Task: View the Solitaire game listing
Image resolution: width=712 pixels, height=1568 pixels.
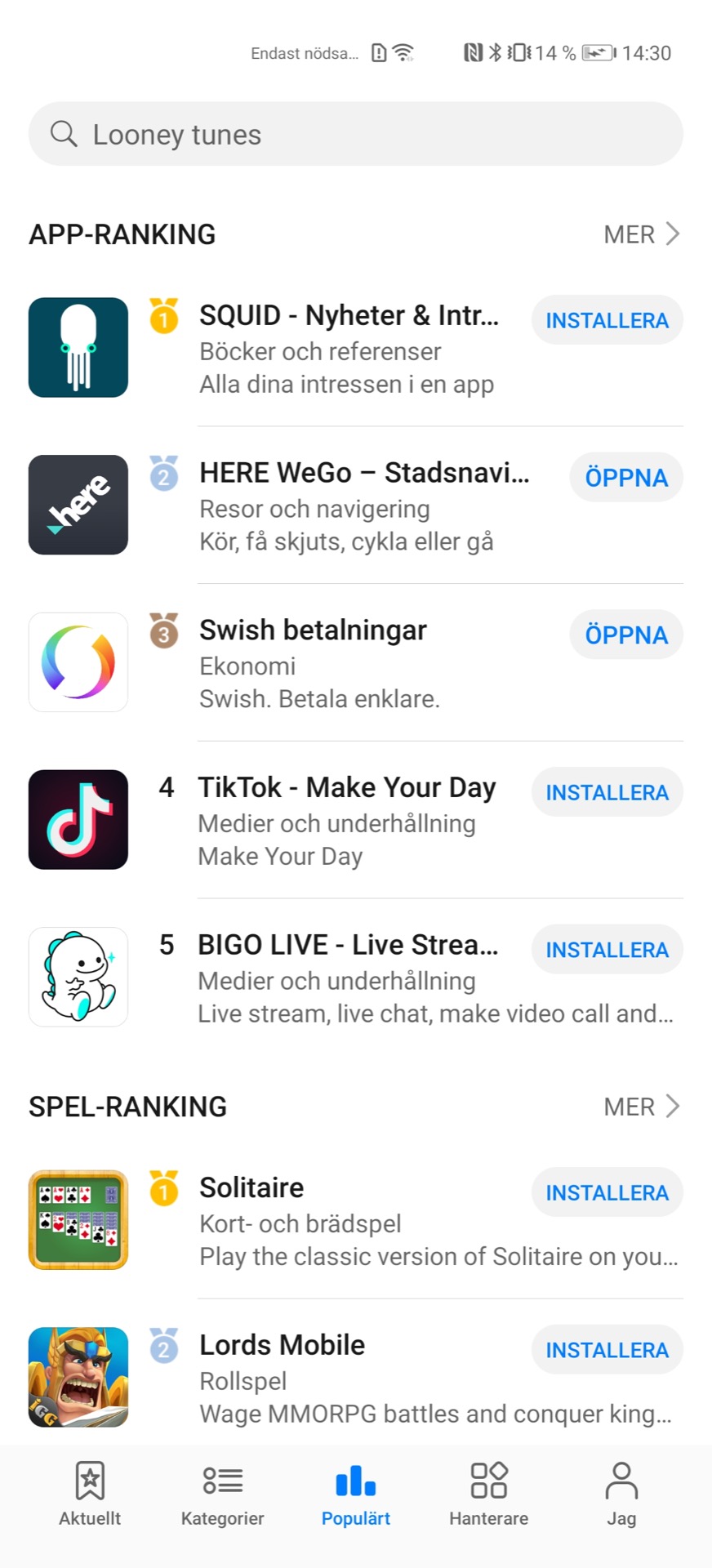Action: click(x=343, y=1223)
